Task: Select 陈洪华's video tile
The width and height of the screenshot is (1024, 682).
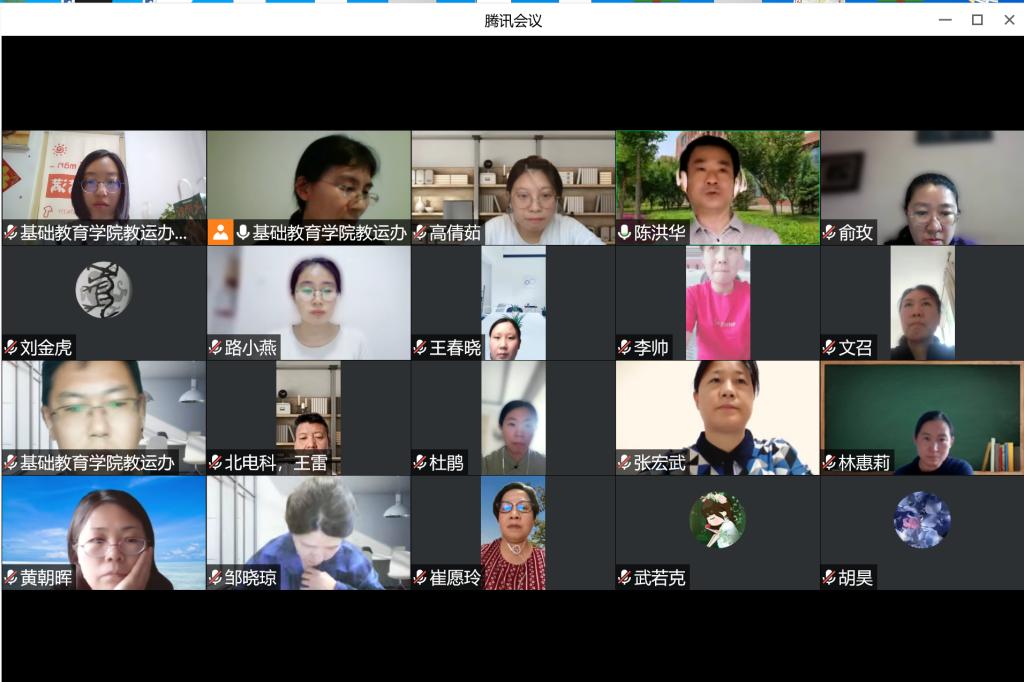Action: tap(717, 187)
